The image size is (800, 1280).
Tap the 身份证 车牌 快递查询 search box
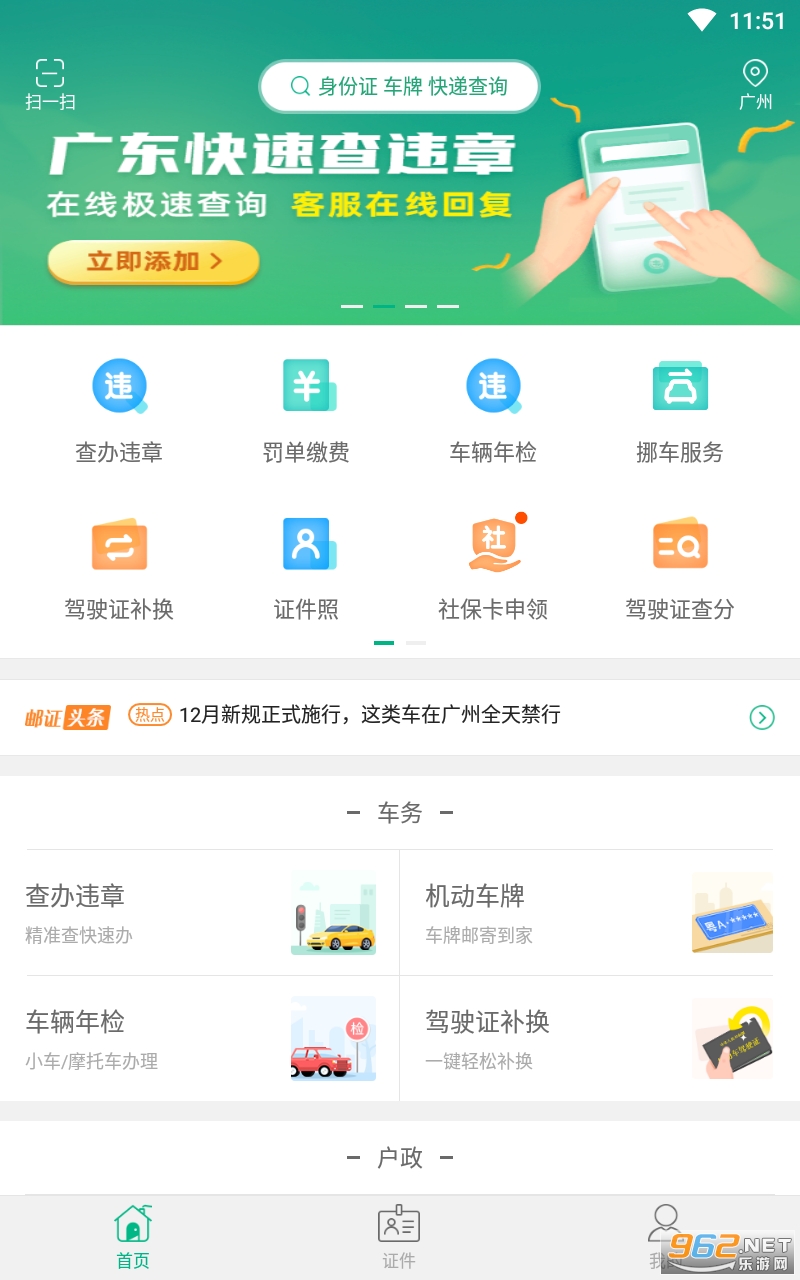point(399,87)
